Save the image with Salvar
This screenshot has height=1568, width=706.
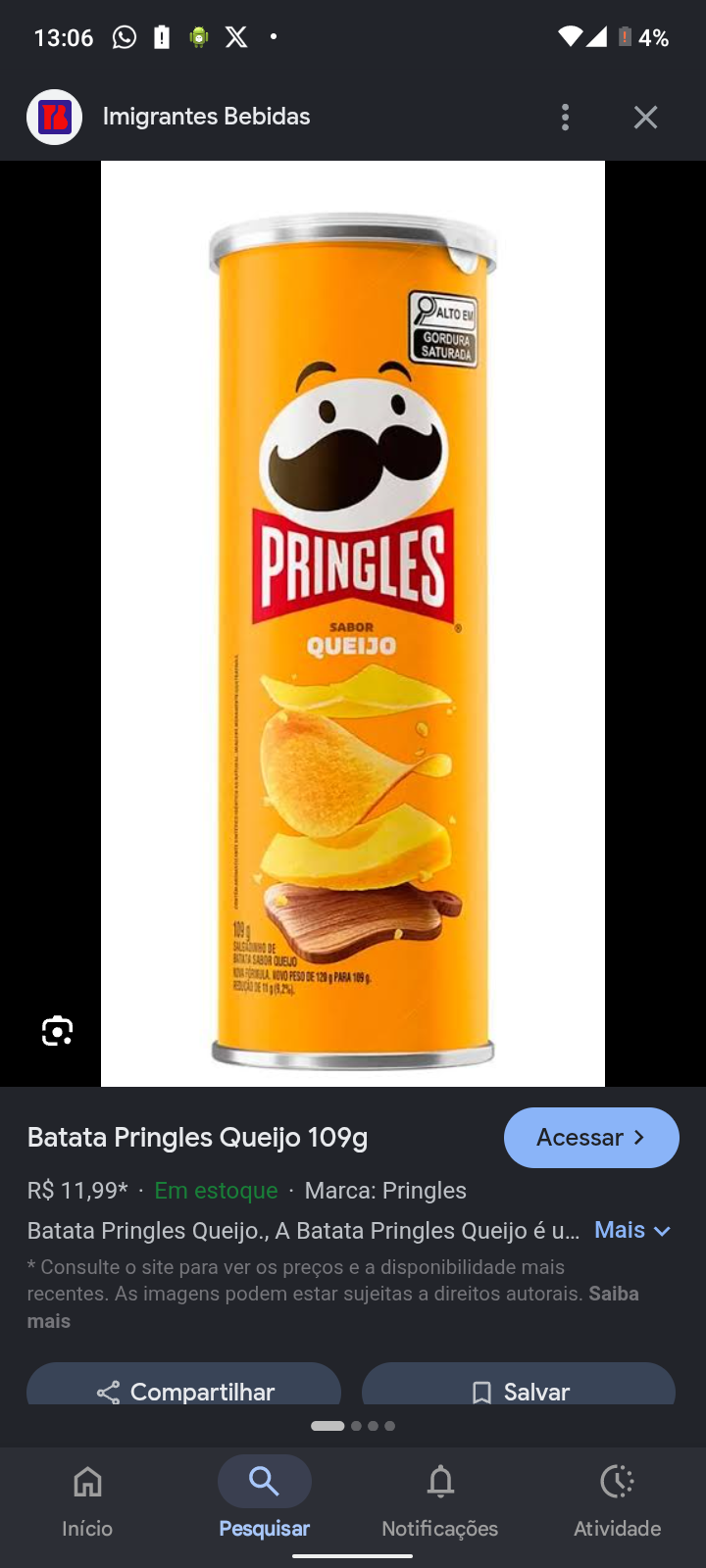pos(519,1387)
